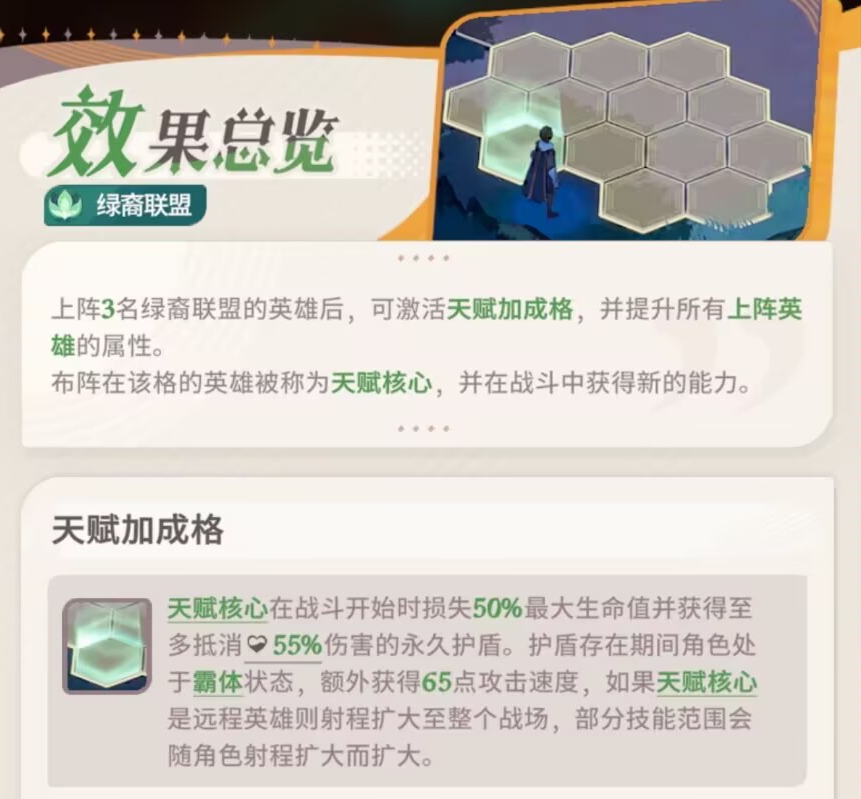
Task: Tap underlined 天赋核心 before 在战斗开始时
Action: 217,607
